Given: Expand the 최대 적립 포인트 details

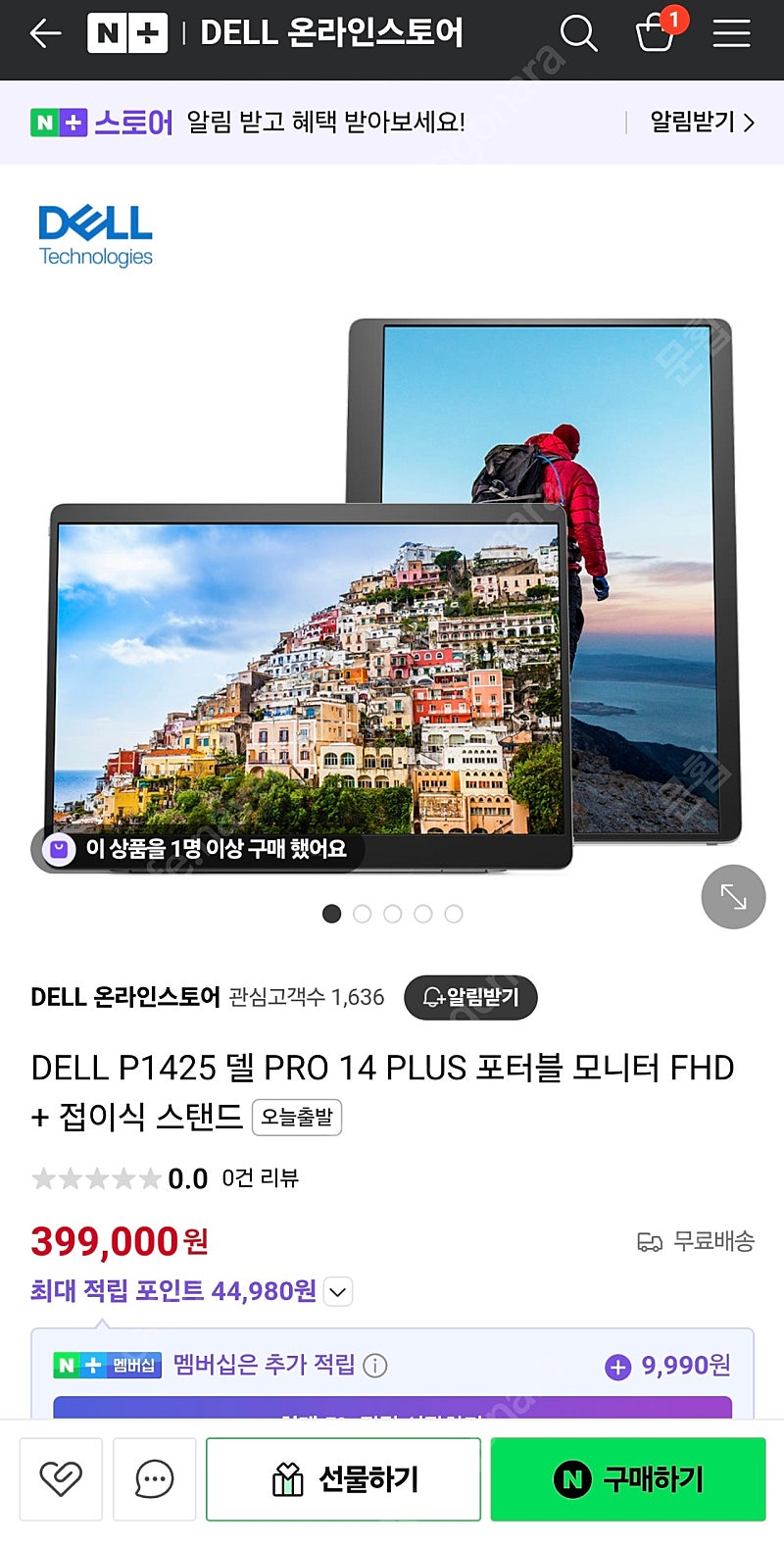Looking at the screenshot, I should tap(337, 1292).
